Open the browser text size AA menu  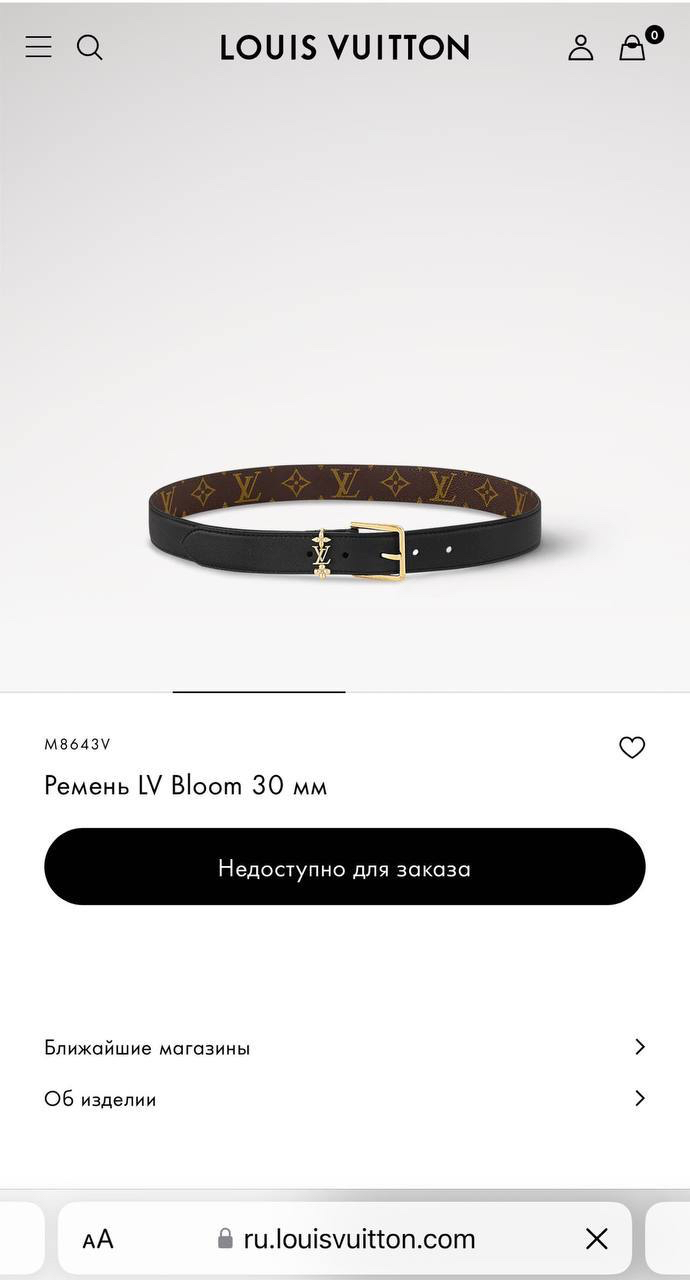pyautogui.click(x=98, y=1239)
